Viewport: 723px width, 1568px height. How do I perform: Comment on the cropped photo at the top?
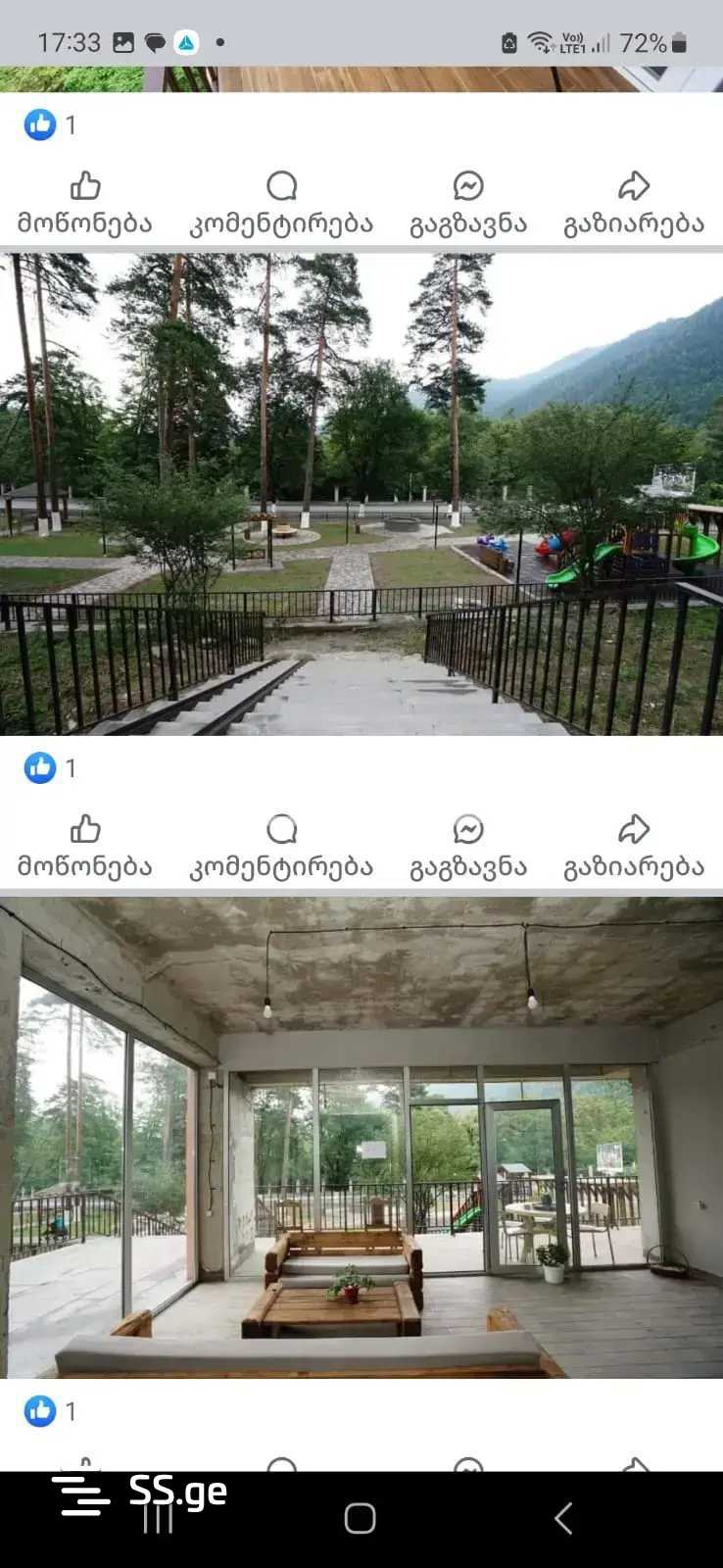[x=281, y=203]
